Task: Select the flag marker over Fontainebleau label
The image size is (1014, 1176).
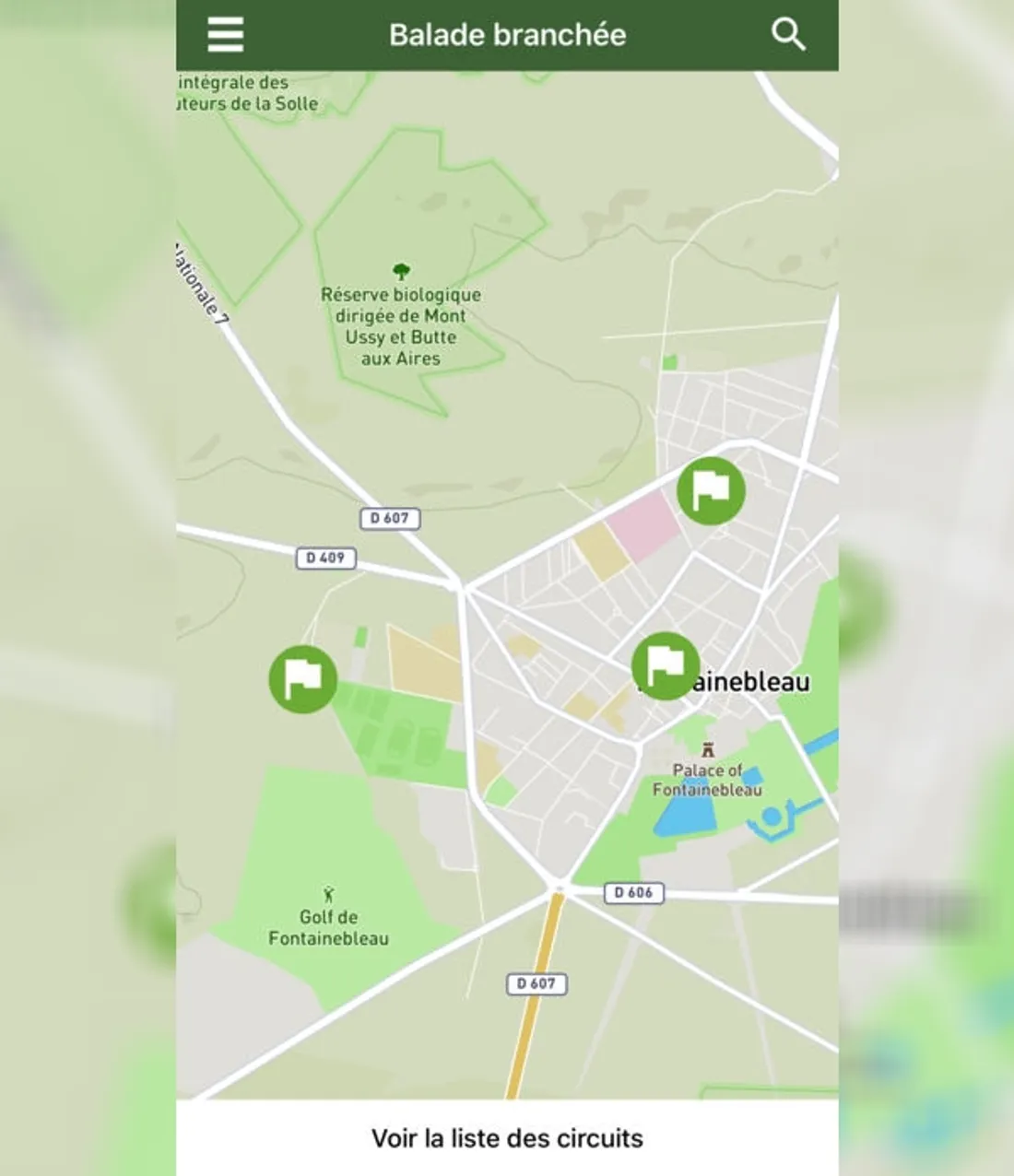Action: [666, 665]
